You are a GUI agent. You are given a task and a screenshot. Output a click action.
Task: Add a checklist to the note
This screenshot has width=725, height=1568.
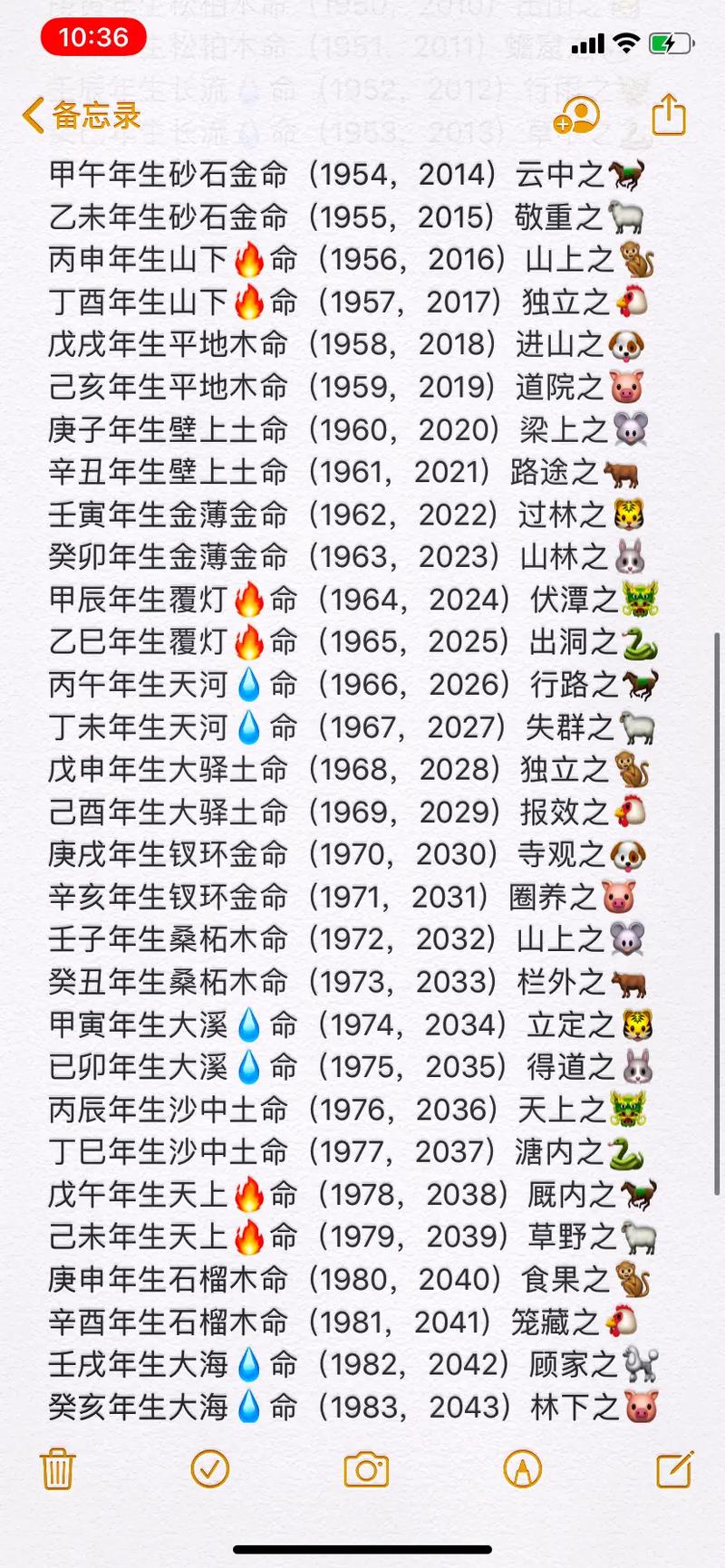(210, 1469)
